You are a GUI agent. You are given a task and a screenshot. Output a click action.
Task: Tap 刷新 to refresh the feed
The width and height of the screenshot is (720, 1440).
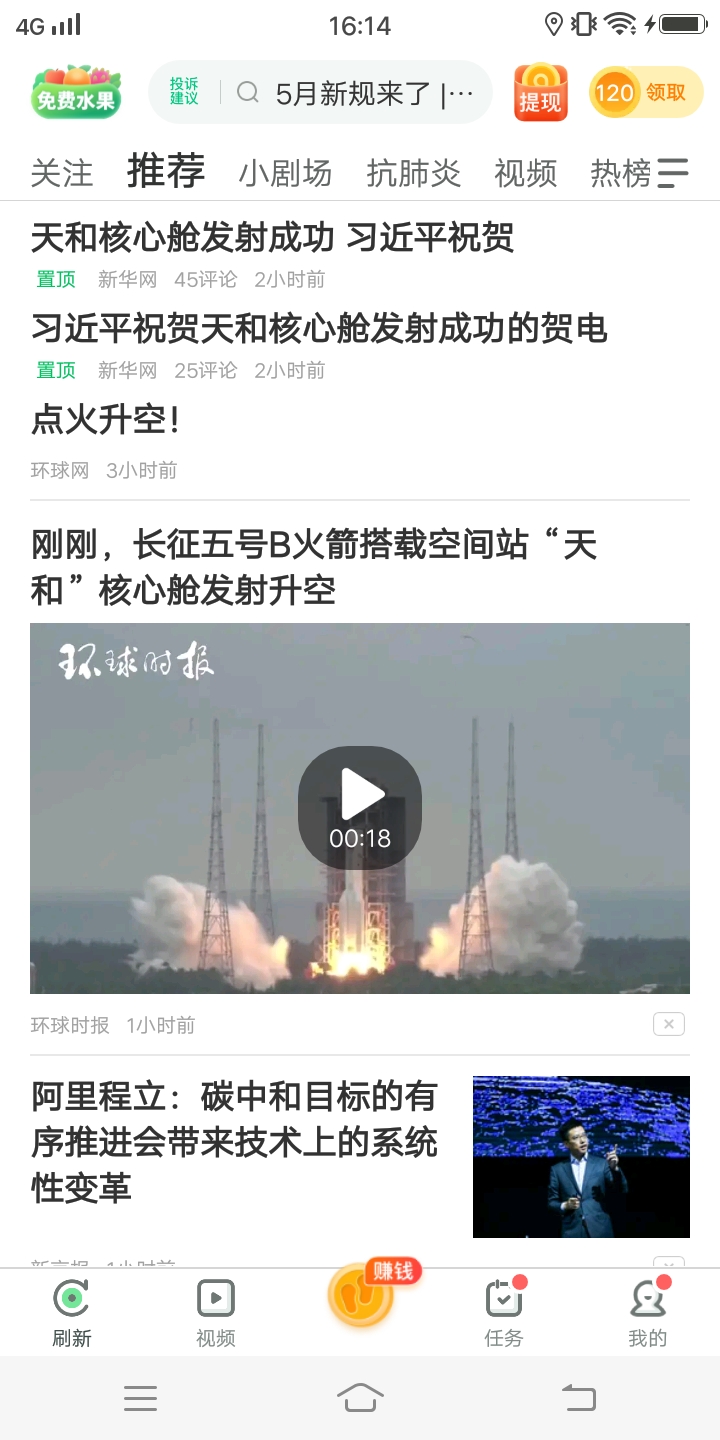point(72,1311)
